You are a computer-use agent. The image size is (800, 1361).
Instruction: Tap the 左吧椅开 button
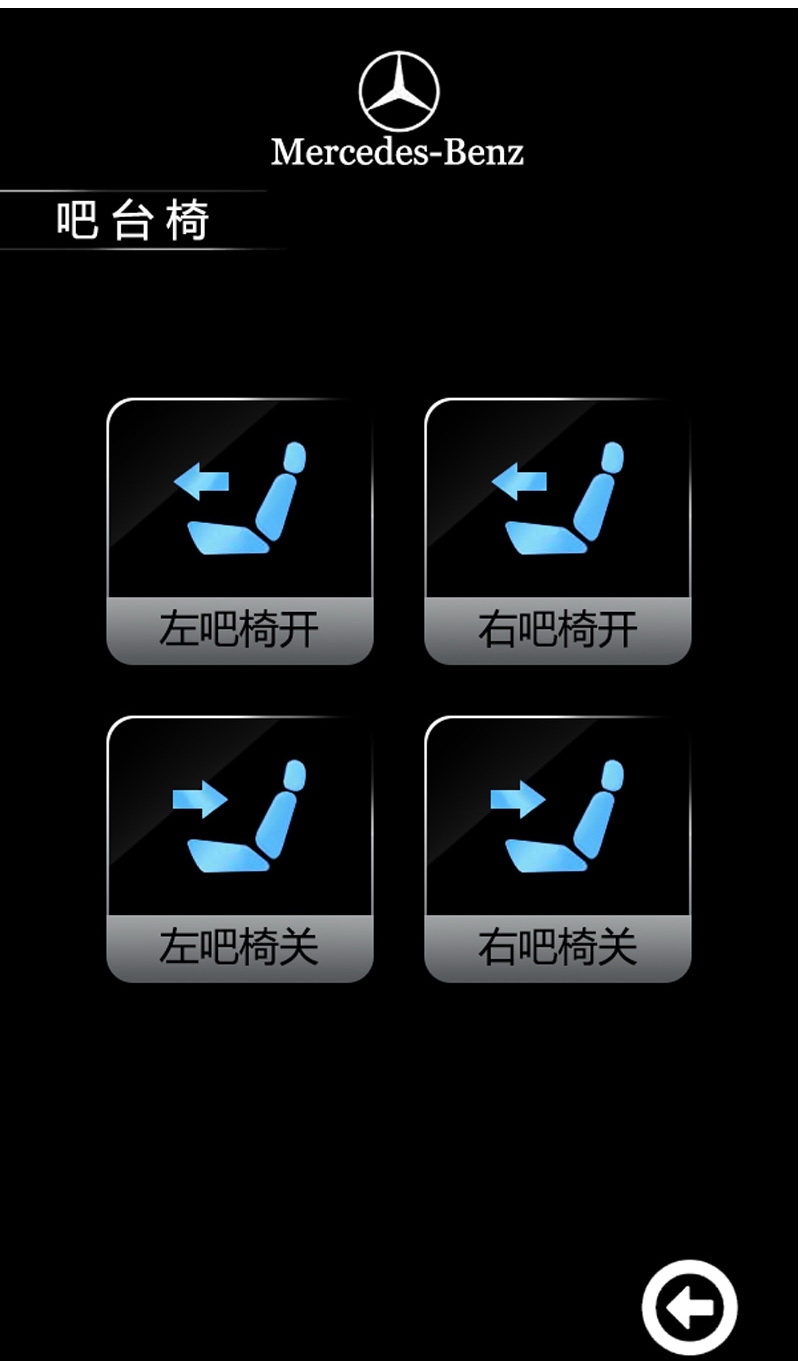coord(240,531)
